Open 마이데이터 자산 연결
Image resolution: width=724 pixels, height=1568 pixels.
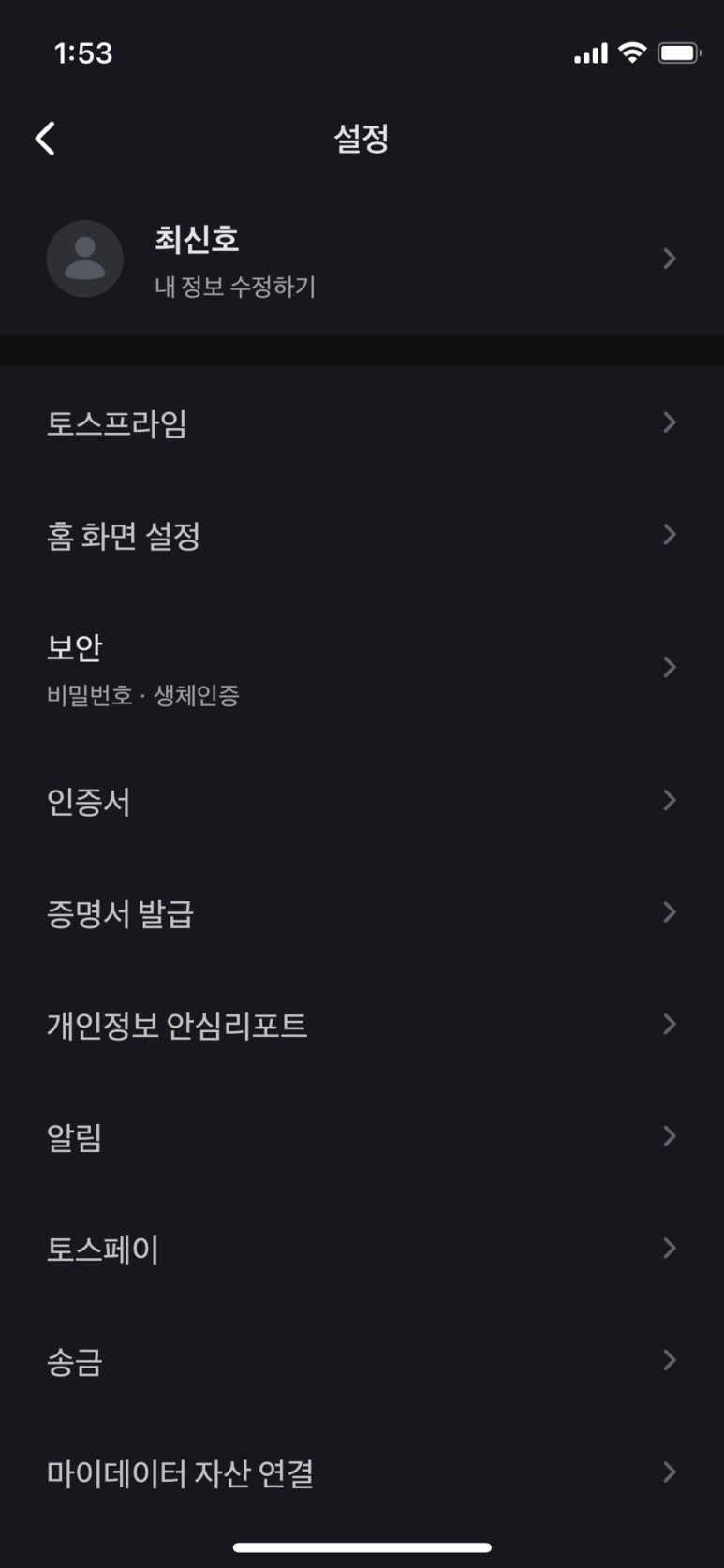click(362, 1472)
